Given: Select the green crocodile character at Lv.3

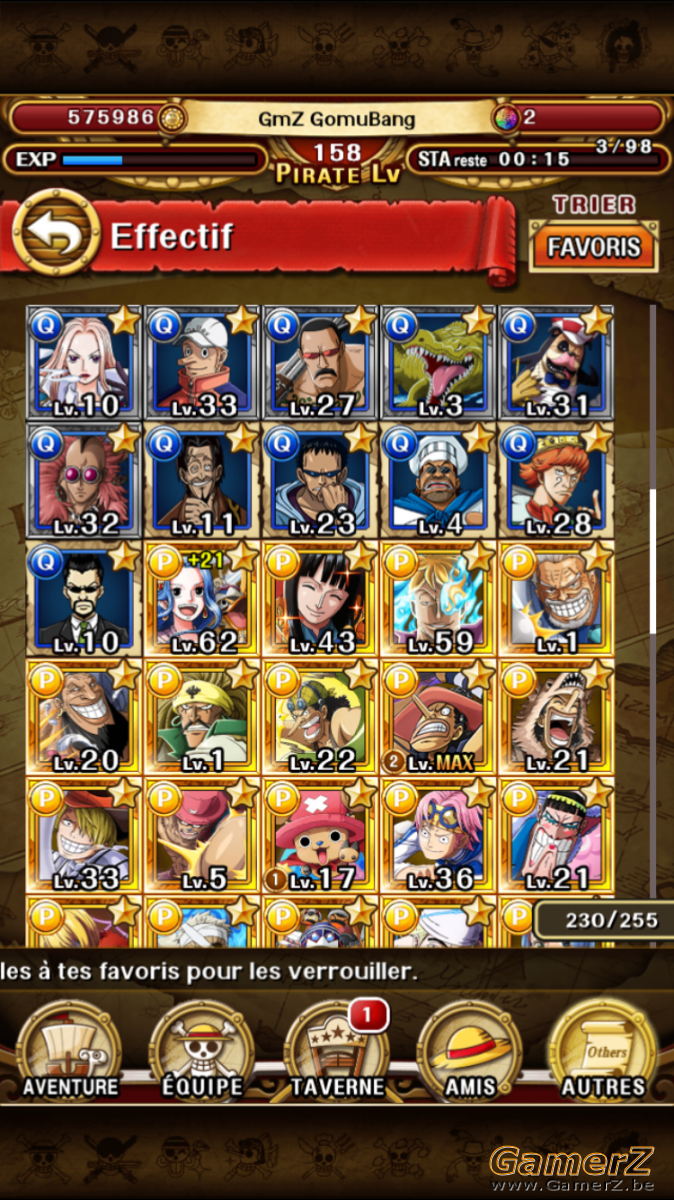Looking at the screenshot, I should 438,364.
